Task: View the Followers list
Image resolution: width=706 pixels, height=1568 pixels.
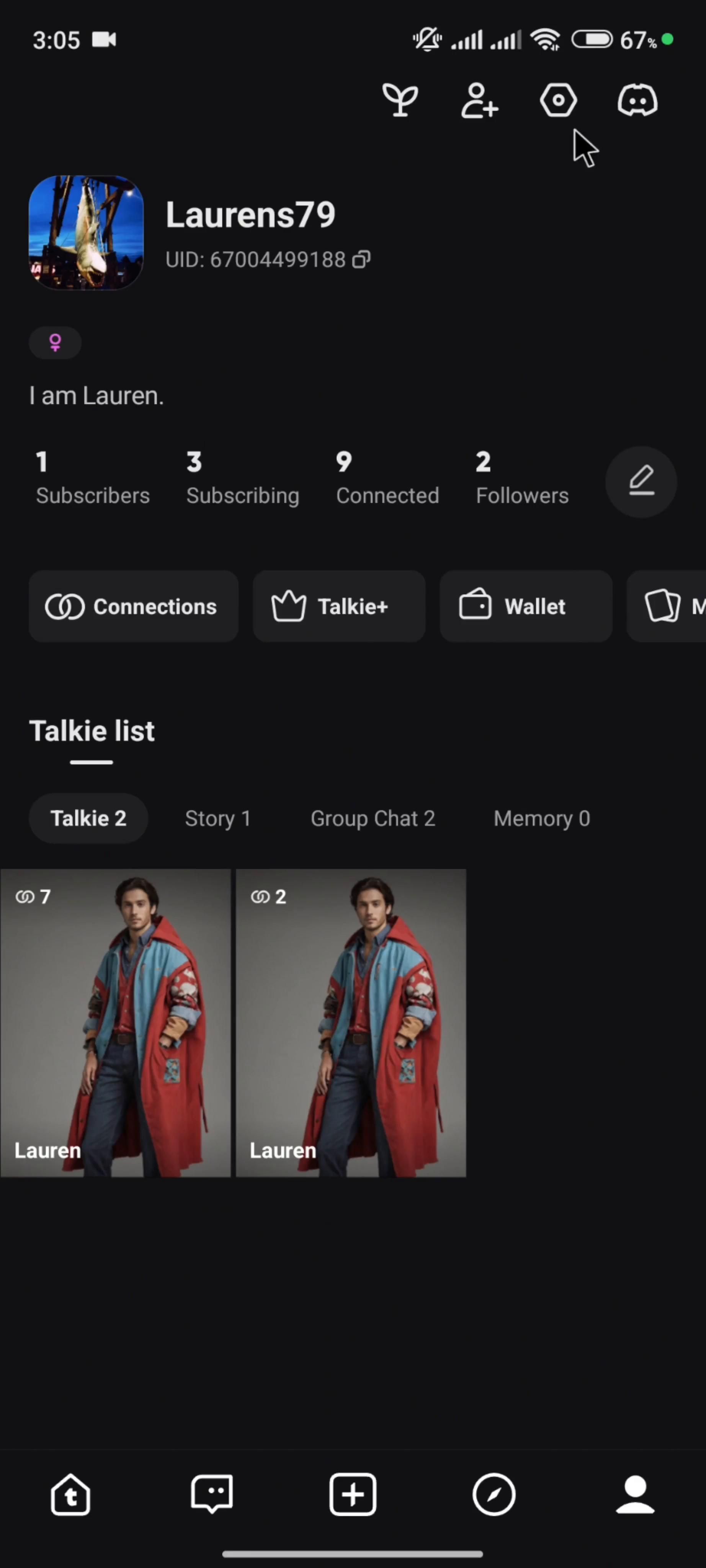Action: 521,479
